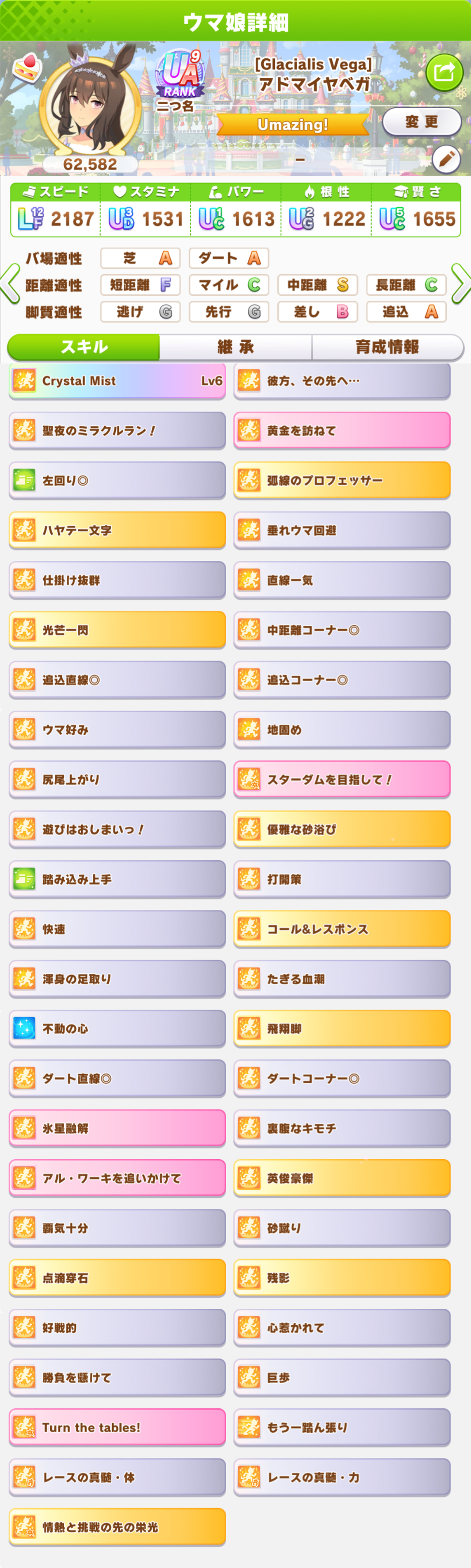The width and height of the screenshot is (471, 1568).
Task: Open the pencil edit icon
Action: pos(446,159)
